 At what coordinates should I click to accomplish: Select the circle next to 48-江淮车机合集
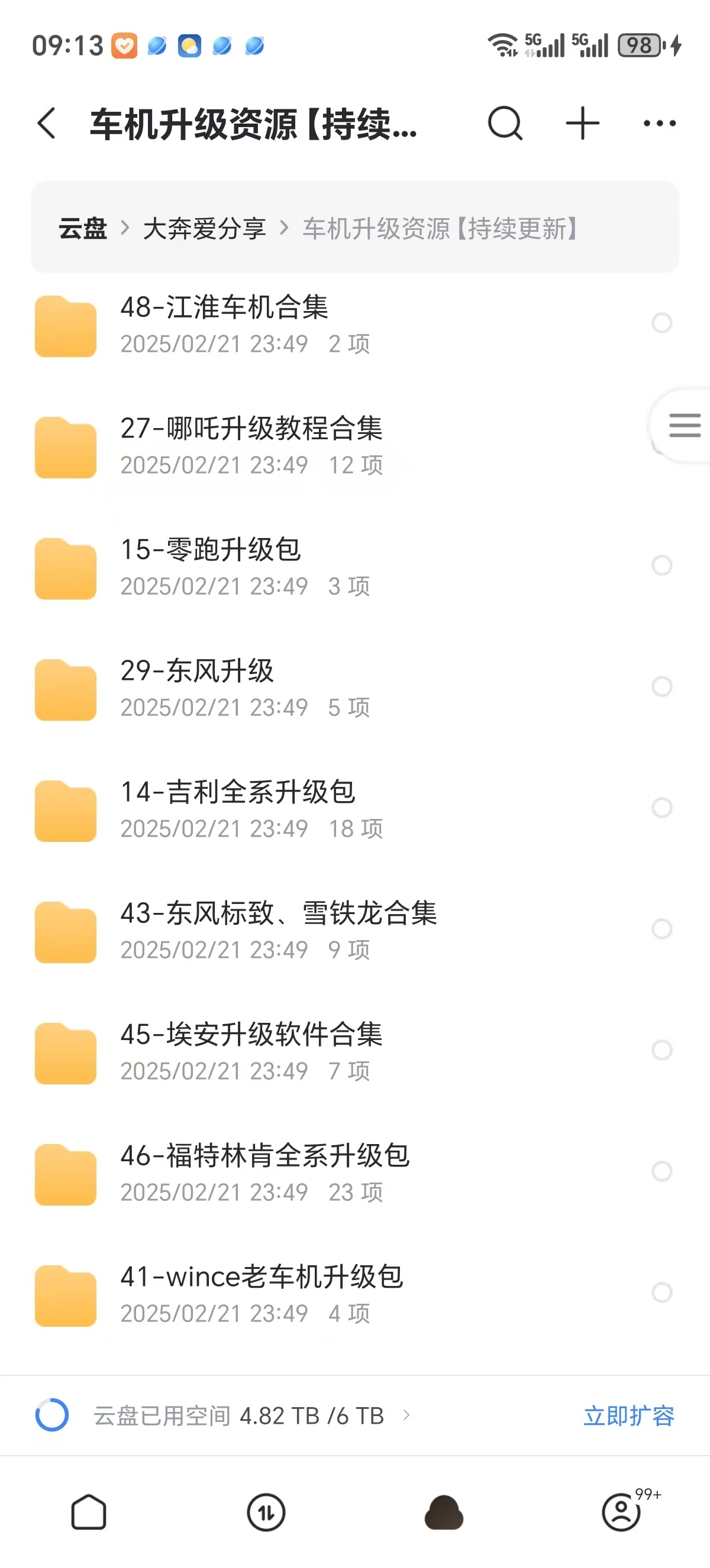[x=662, y=323]
